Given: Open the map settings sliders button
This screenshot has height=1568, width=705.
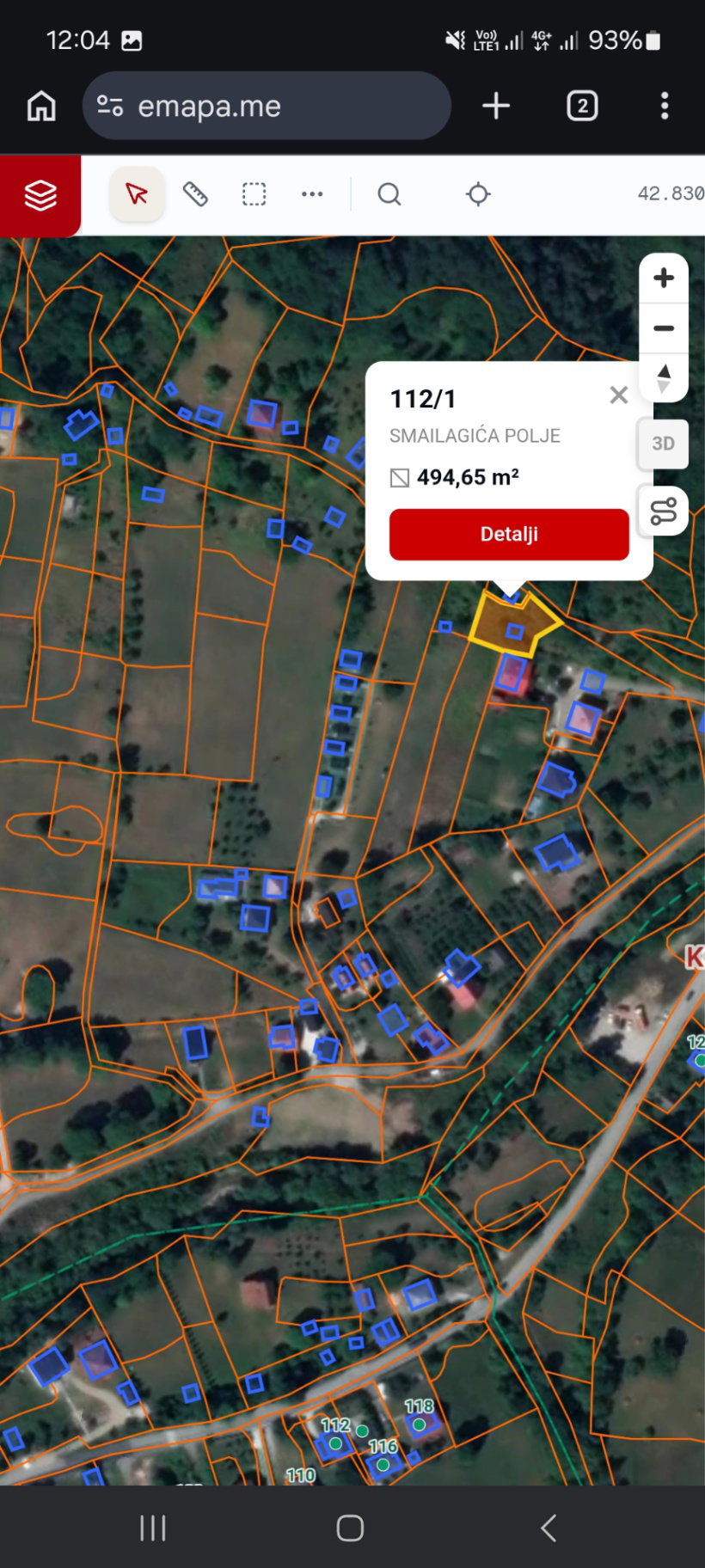Looking at the screenshot, I should coord(663,511).
